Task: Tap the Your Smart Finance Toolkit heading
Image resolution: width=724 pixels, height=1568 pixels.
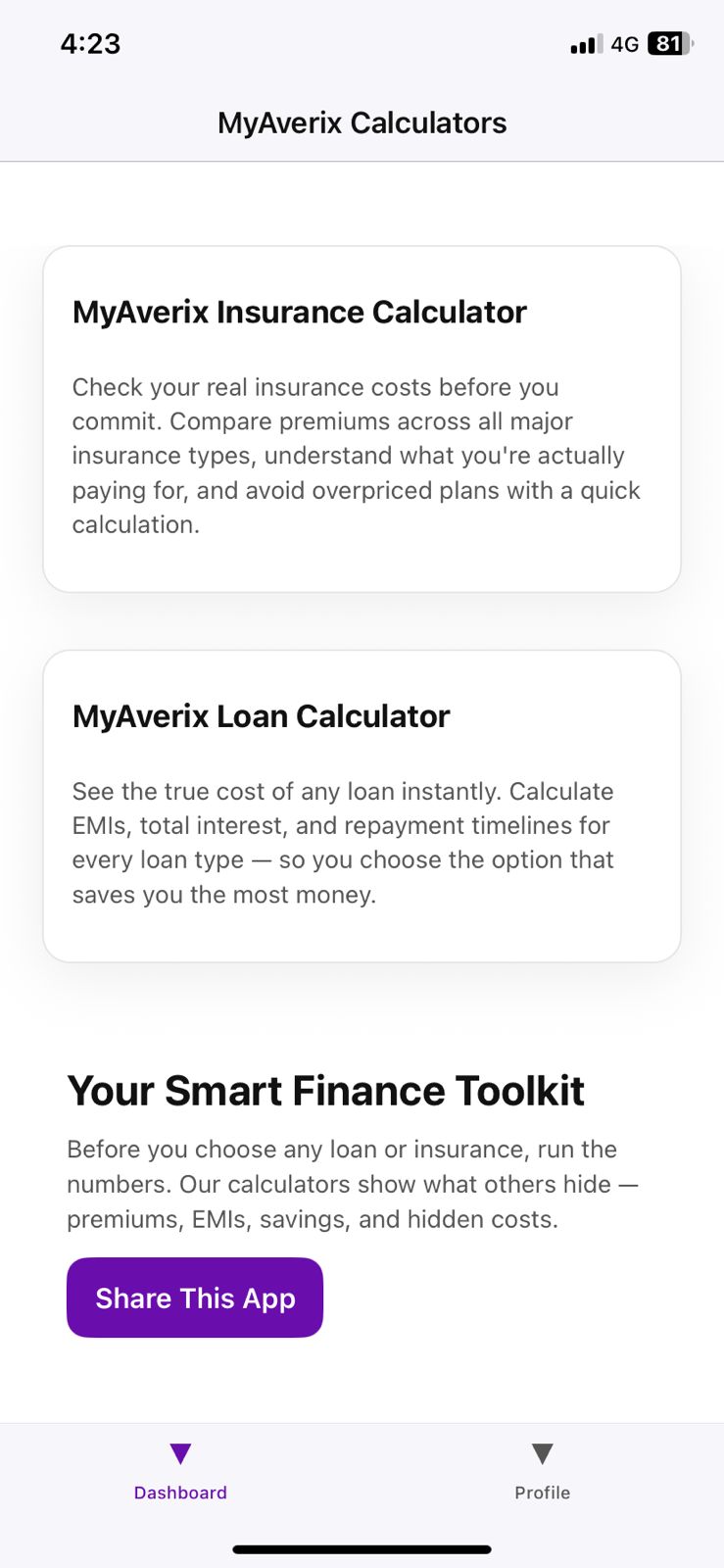Action: point(325,1090)
